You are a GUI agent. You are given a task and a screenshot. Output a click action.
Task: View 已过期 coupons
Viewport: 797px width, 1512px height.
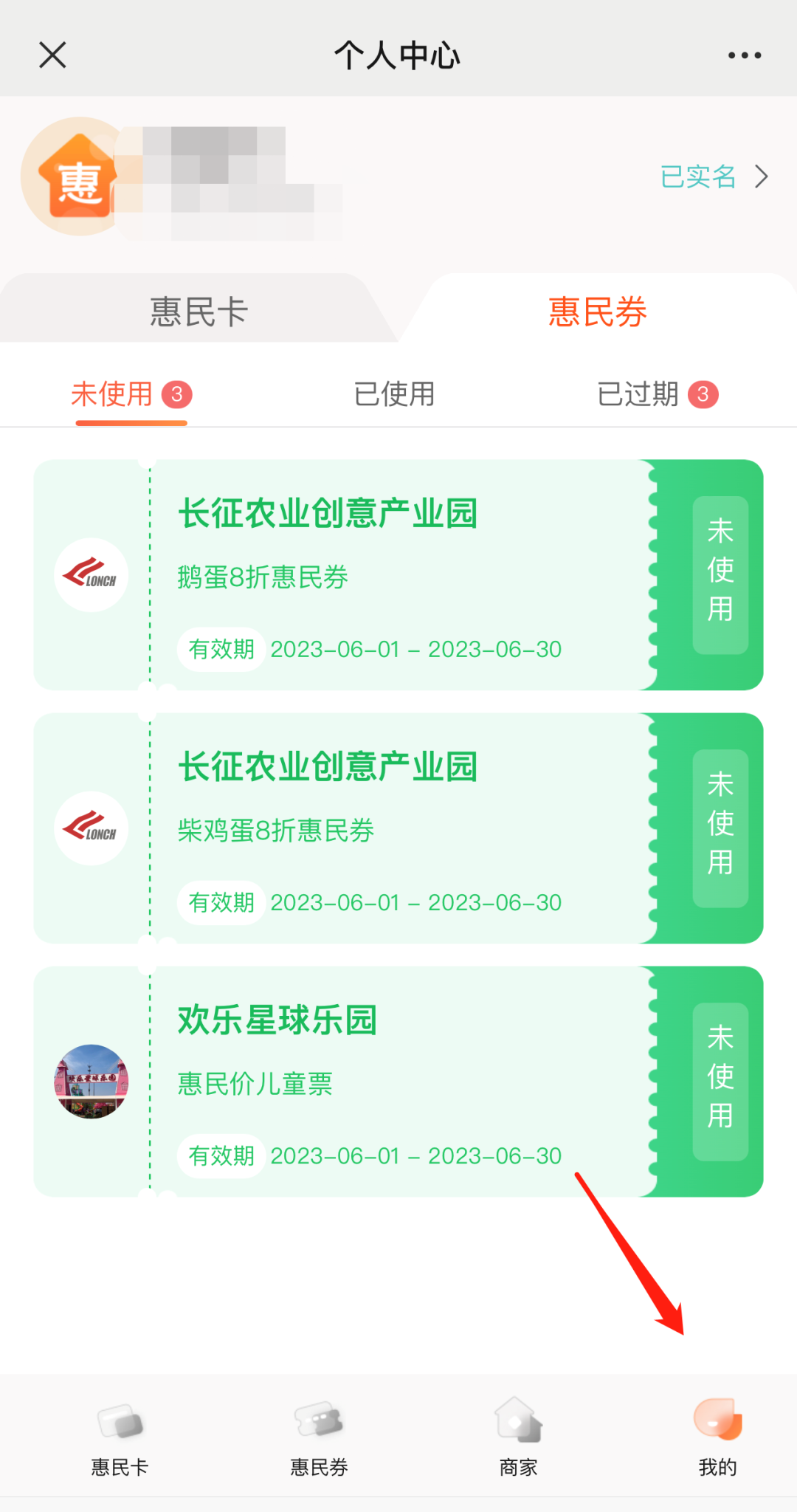coord(655,394)
